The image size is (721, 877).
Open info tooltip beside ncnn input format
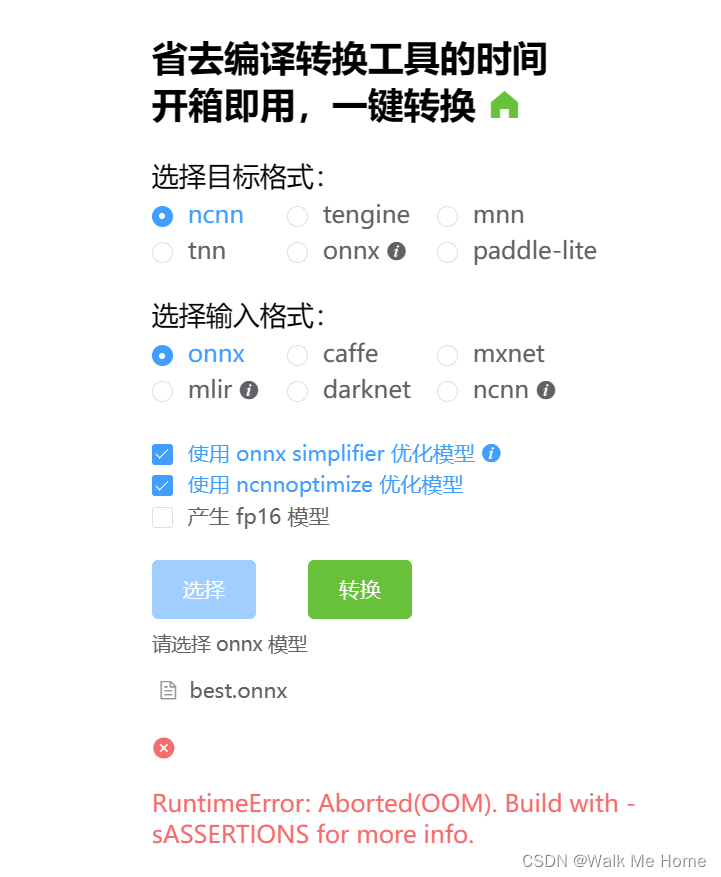(x=545, y=390)
